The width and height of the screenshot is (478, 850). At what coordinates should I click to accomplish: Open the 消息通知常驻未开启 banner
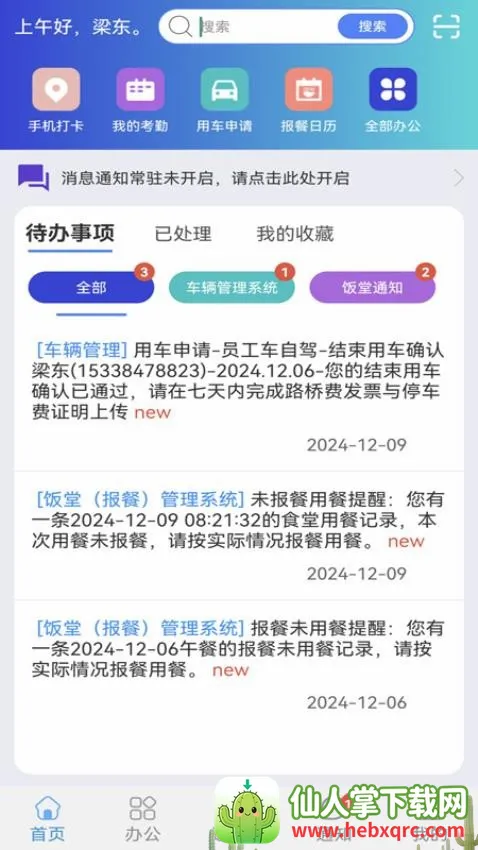tap(239, 178)
